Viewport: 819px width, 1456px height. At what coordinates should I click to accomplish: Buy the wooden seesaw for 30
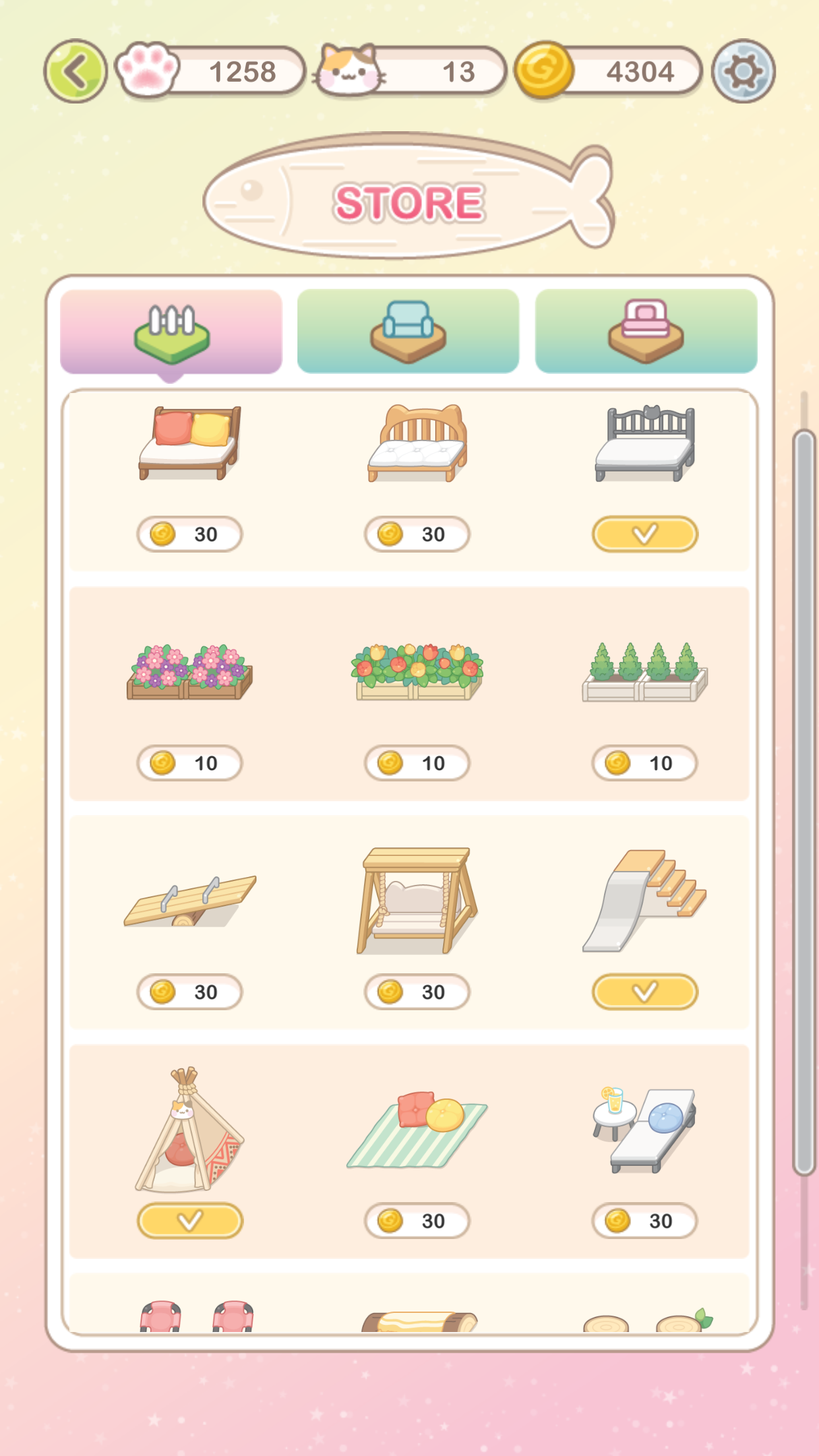pyautogui.click(x=190, y=992)
